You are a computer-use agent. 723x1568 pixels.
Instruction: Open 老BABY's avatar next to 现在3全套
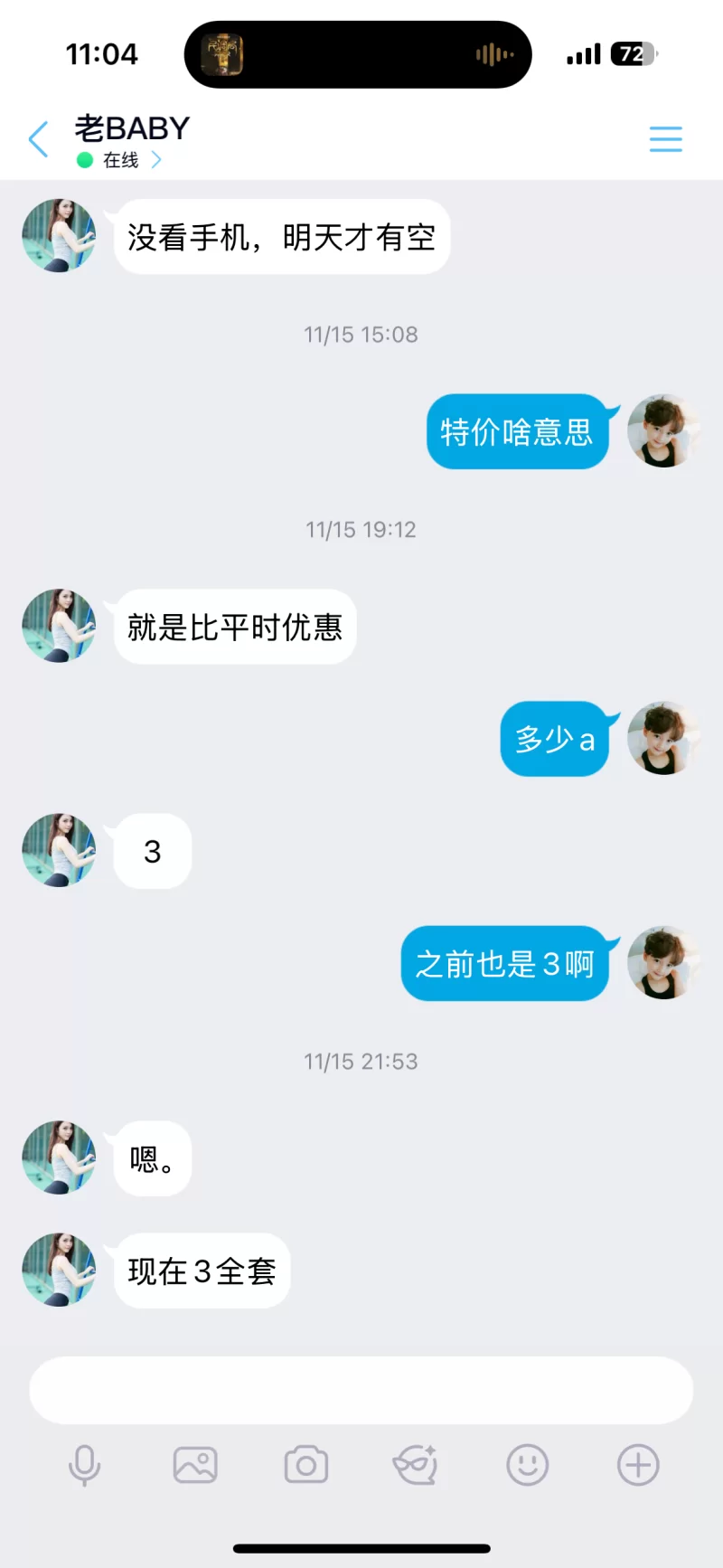coord(59,1270)
